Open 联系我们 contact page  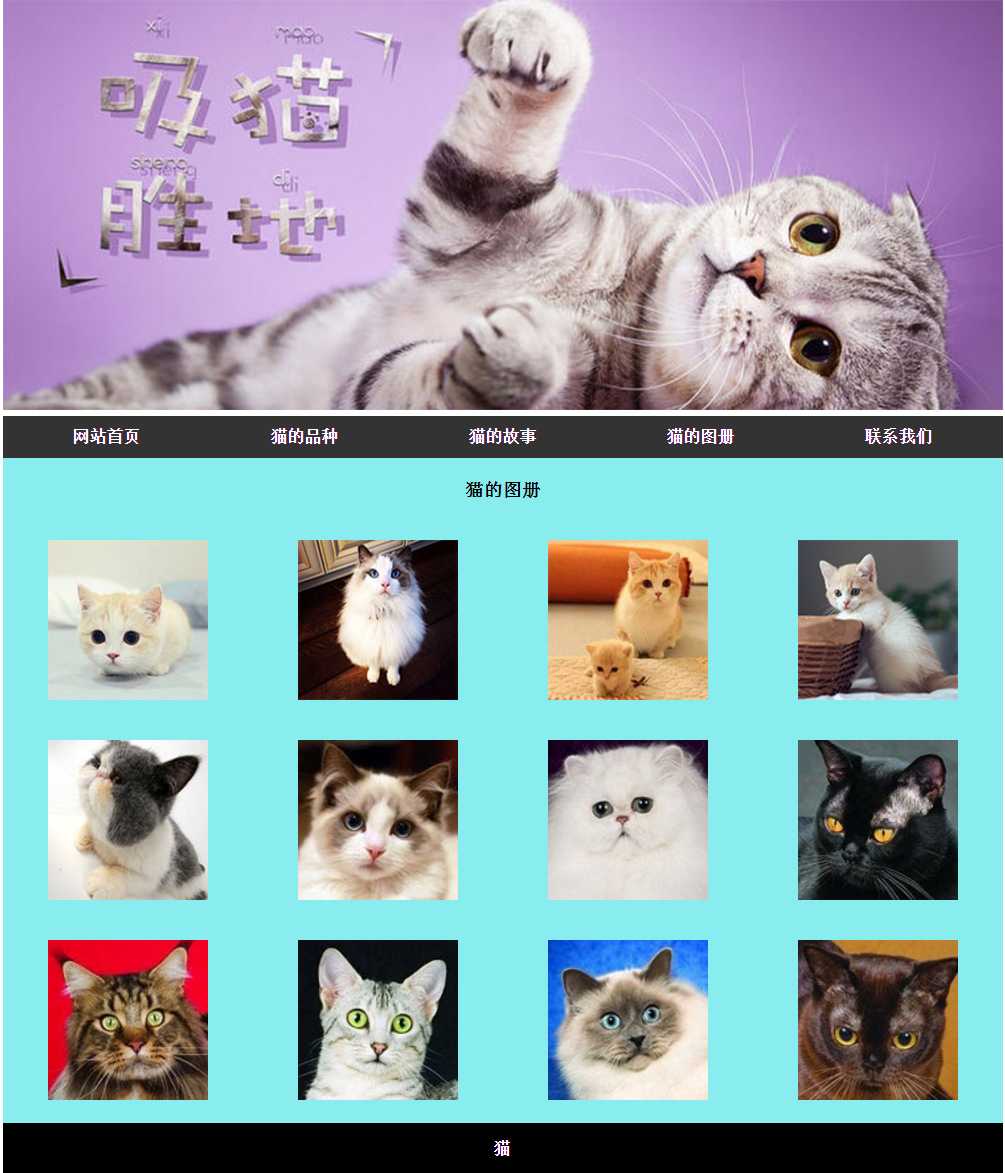898,437
